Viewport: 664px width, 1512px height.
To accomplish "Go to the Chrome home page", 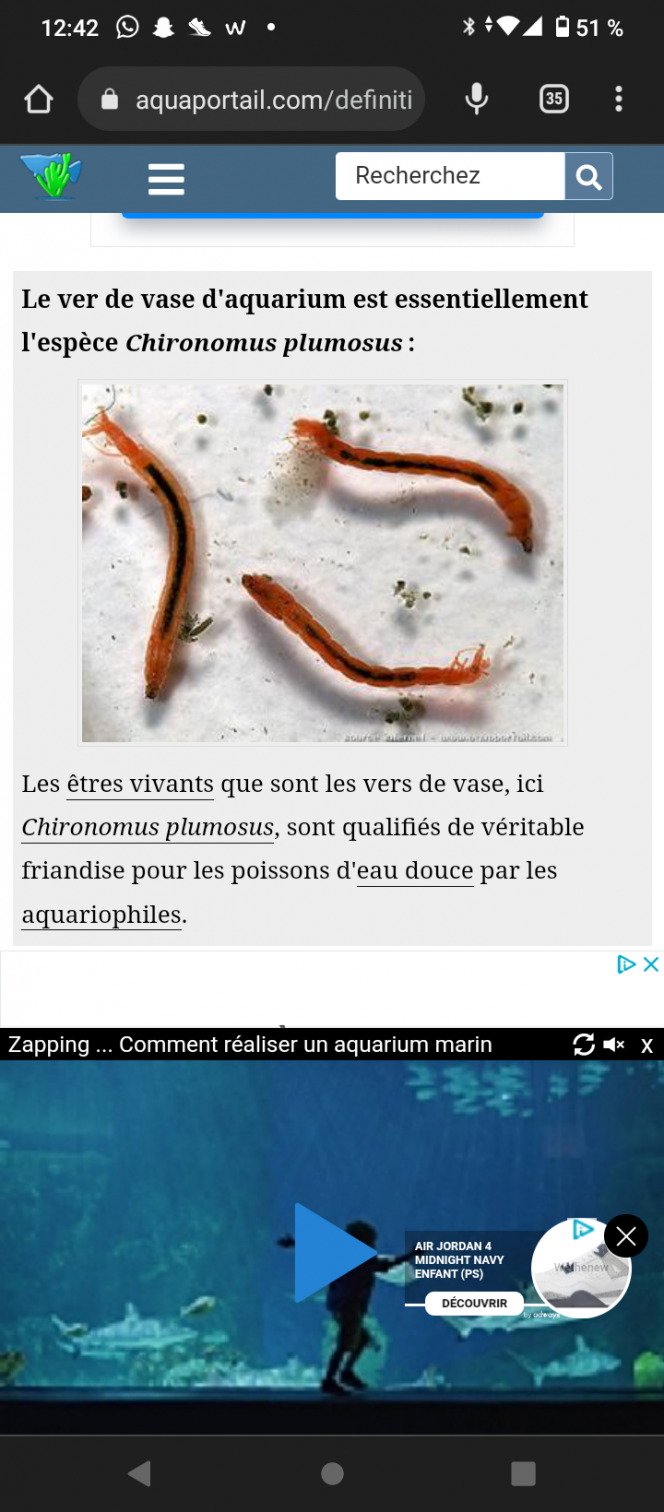I will [x=38, y=99].
